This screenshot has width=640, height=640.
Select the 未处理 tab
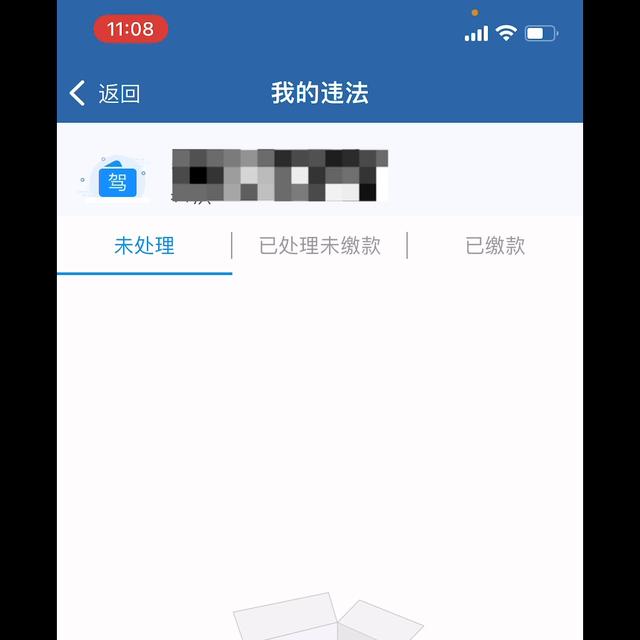point(144,246)
